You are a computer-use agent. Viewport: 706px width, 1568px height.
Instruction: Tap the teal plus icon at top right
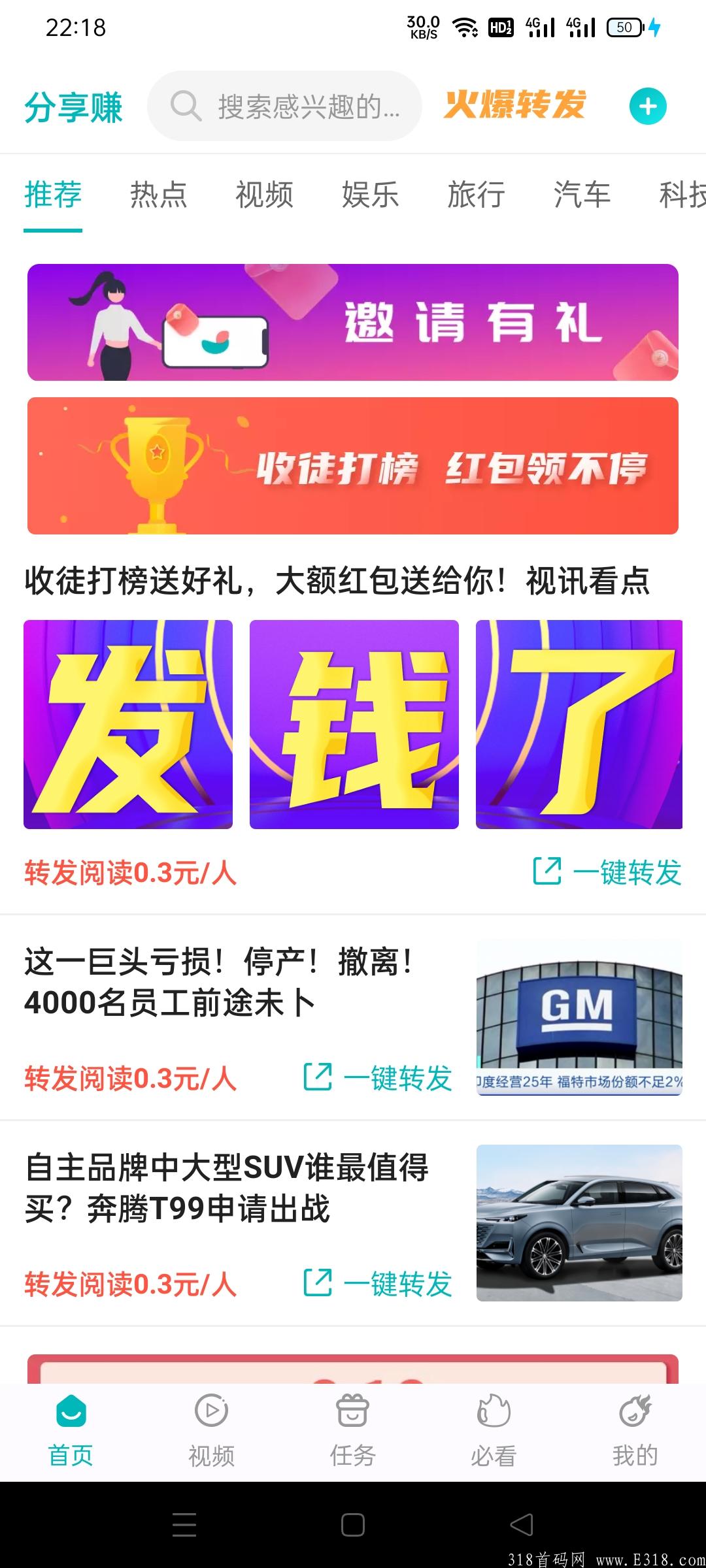click(648, 106)
